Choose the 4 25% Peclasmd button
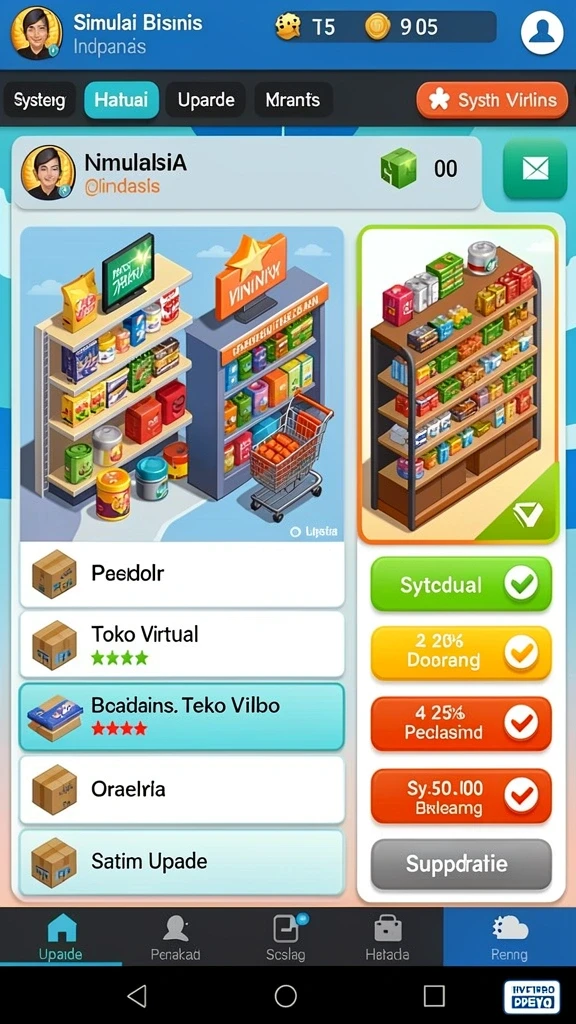The image size is (576, 1024). (x=461, y=724)
